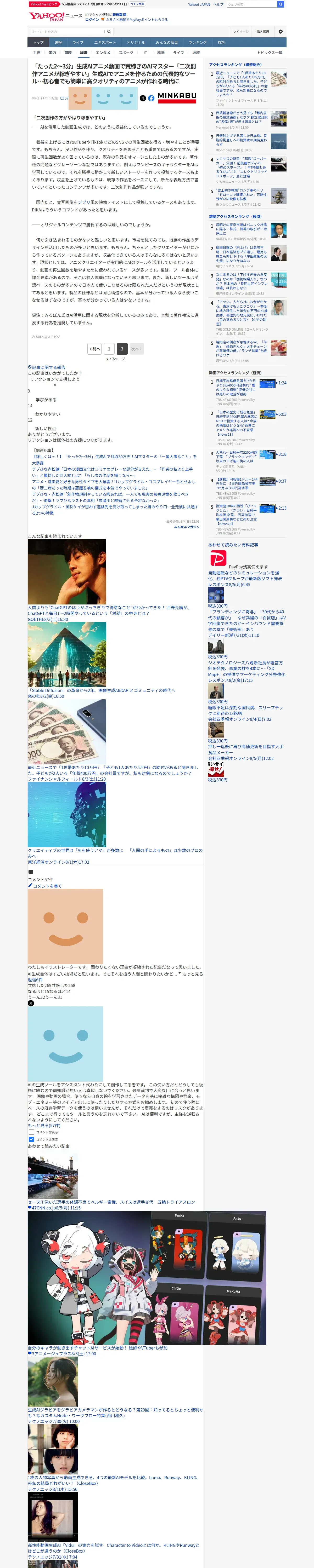314x1568 pixels.
Task: Jump to page 1 of article
Action: pos(109,349)
